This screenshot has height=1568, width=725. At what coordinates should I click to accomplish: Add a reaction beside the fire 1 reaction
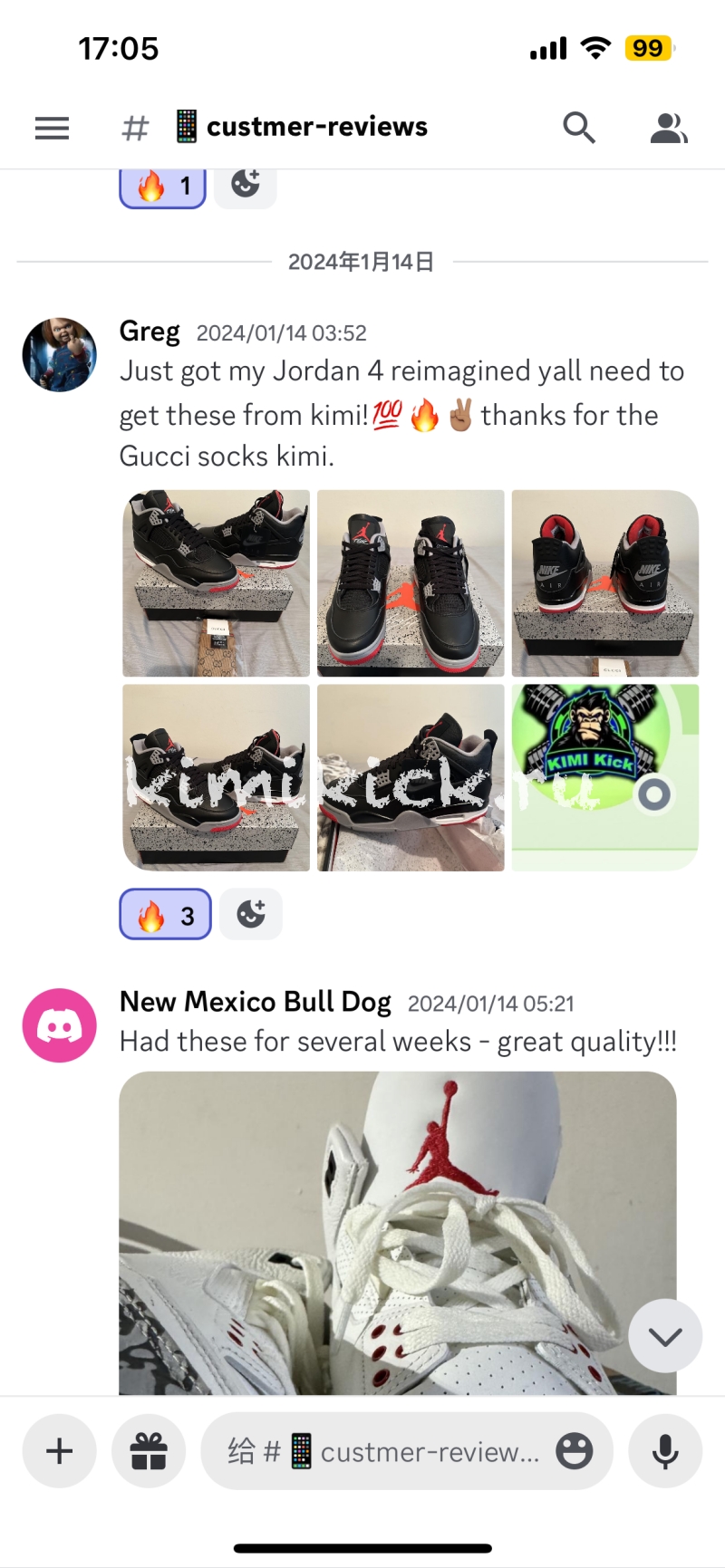pyautogui.click(x=246, y=186)
